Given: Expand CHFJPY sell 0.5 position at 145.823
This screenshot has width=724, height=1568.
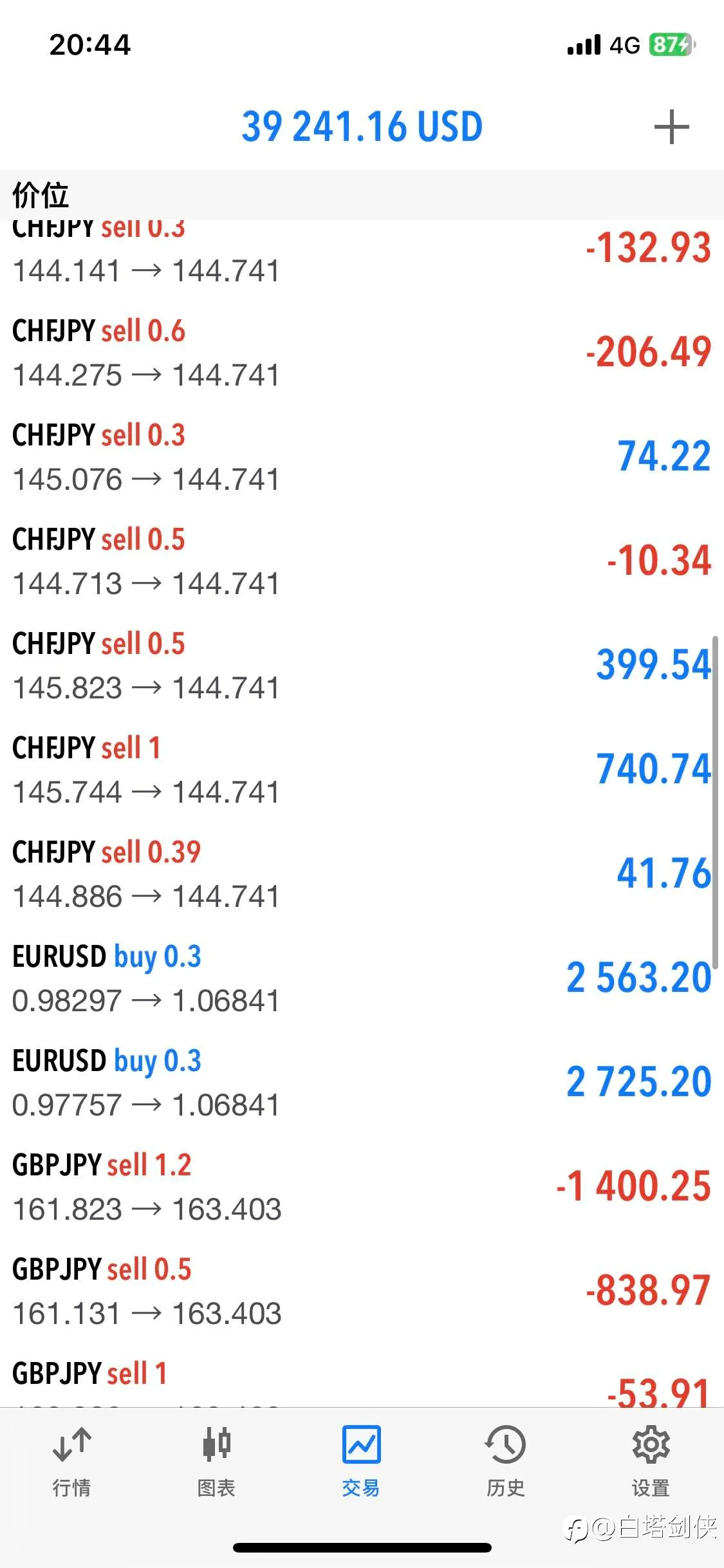Looking at the screenshot, I should point(362,665).
